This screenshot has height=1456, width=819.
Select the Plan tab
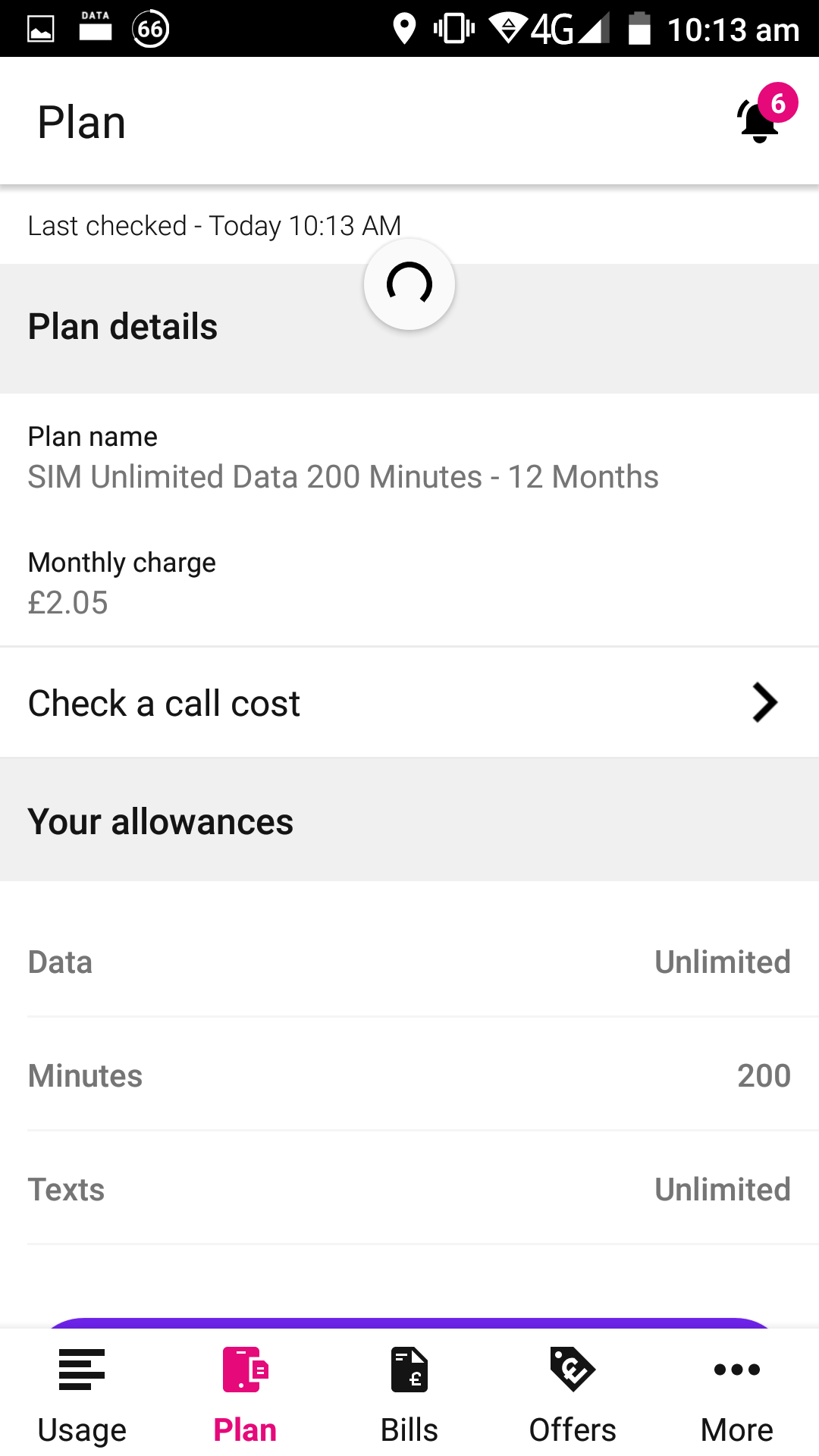point(245,1394)
